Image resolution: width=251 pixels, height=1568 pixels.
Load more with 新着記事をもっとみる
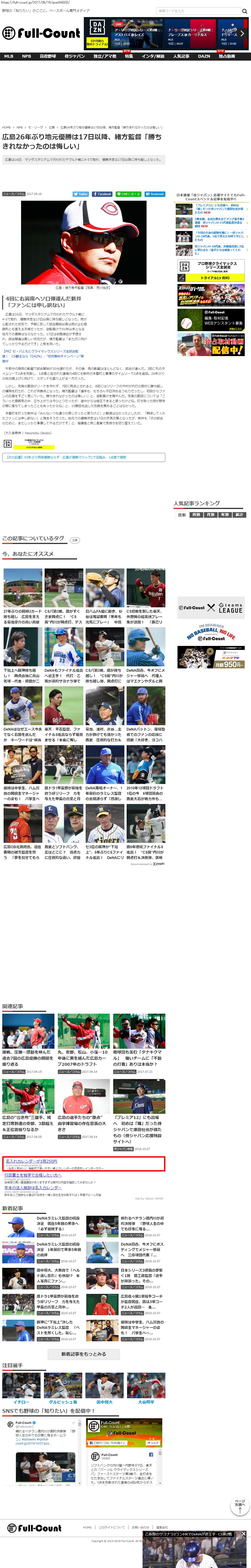tap(83, 1354)
